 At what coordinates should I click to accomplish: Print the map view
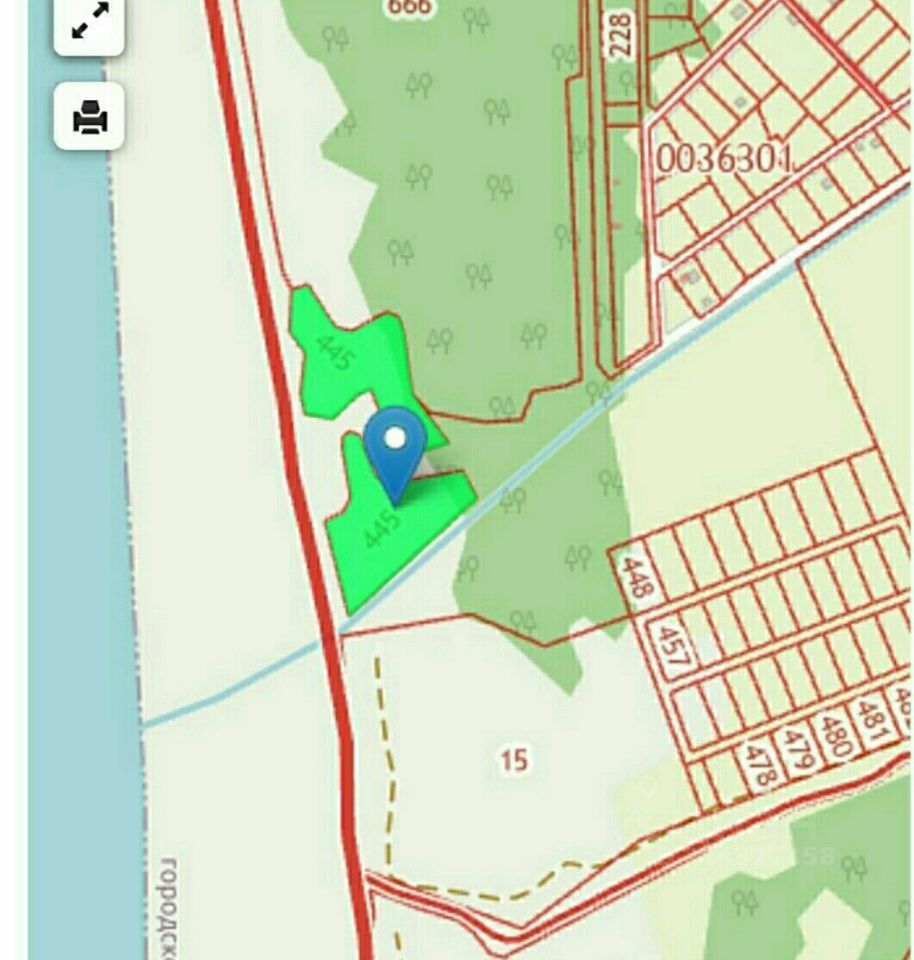pyautogui.click(x=89, y=117)
